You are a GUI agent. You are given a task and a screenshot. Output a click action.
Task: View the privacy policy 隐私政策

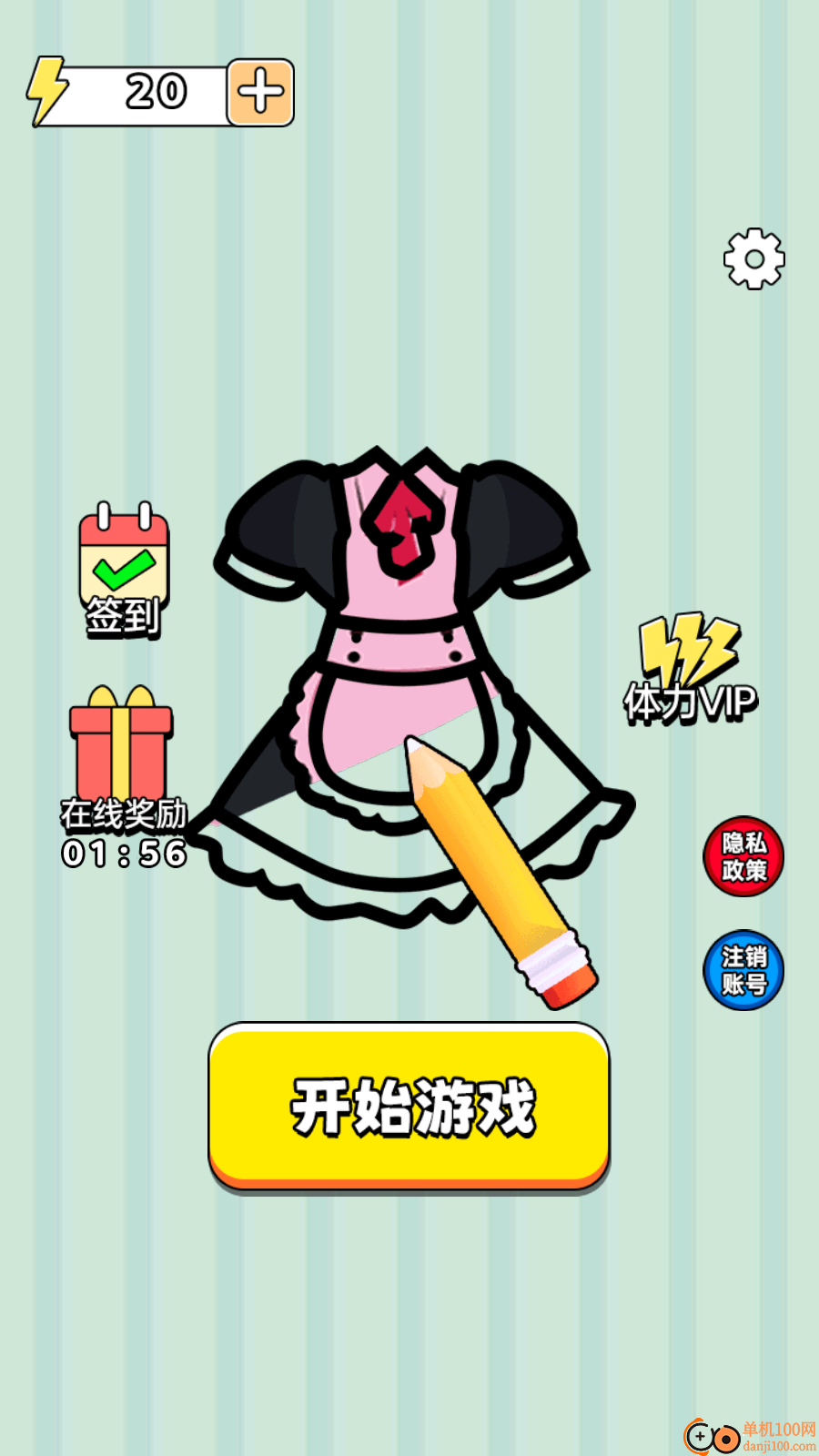point(743,856)
